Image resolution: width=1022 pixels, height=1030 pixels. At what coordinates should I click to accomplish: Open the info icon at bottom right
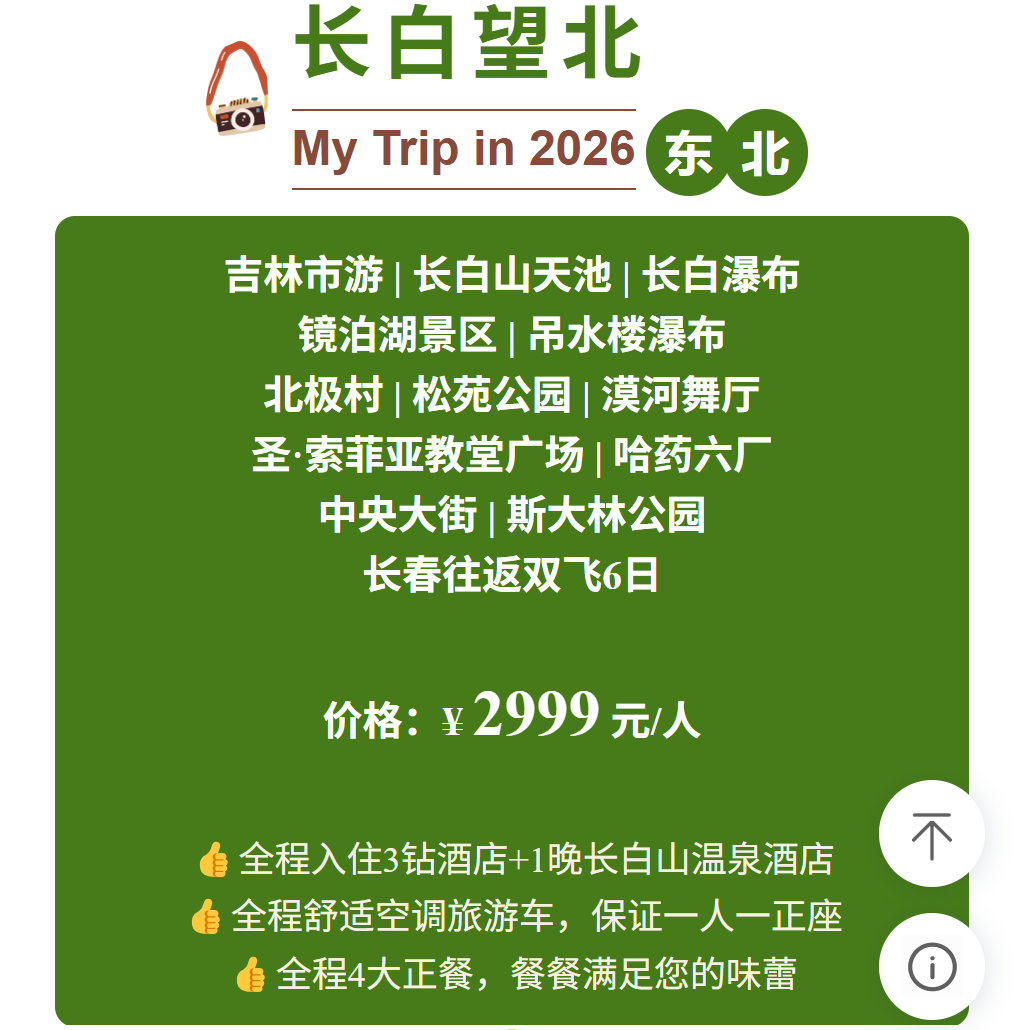933,966
